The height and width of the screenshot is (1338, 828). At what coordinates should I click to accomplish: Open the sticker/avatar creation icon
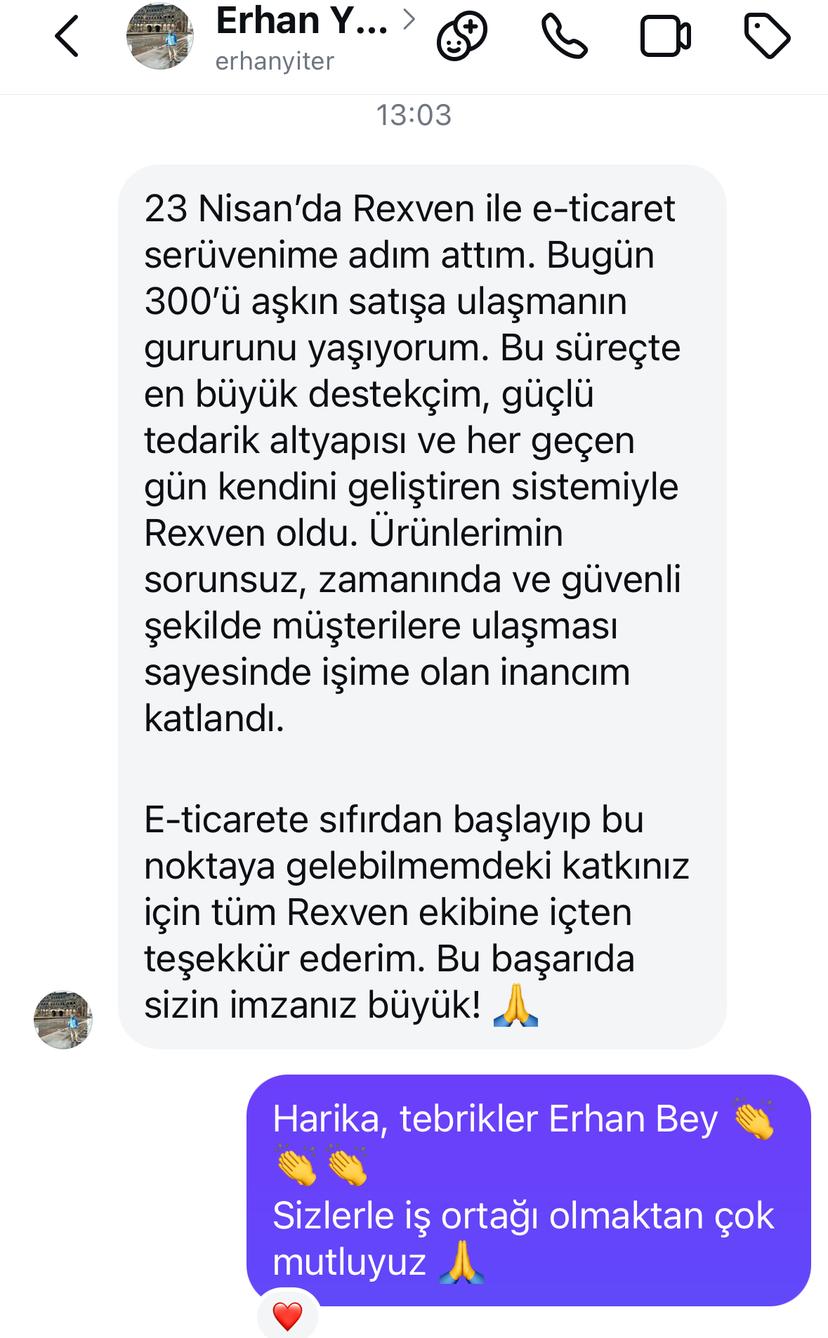[x=463, y=37]
